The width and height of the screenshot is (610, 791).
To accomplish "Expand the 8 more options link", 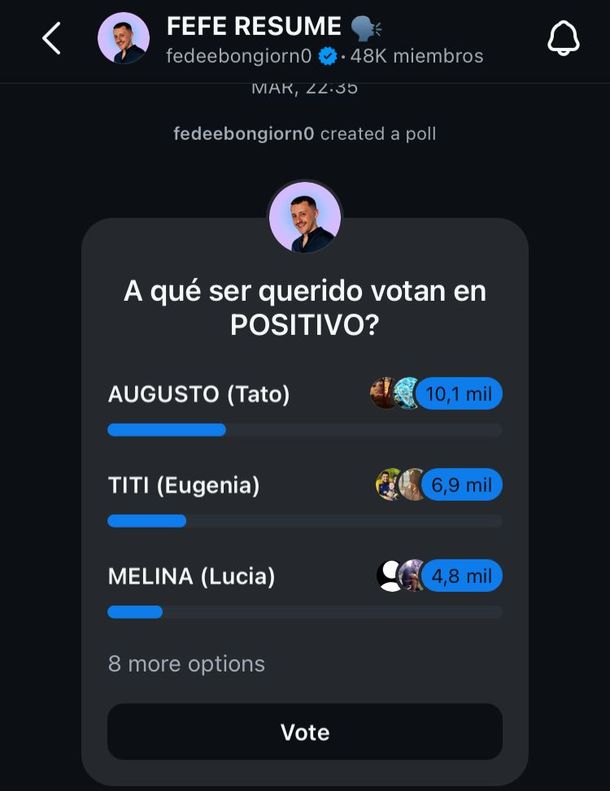I will coord(186,664).
